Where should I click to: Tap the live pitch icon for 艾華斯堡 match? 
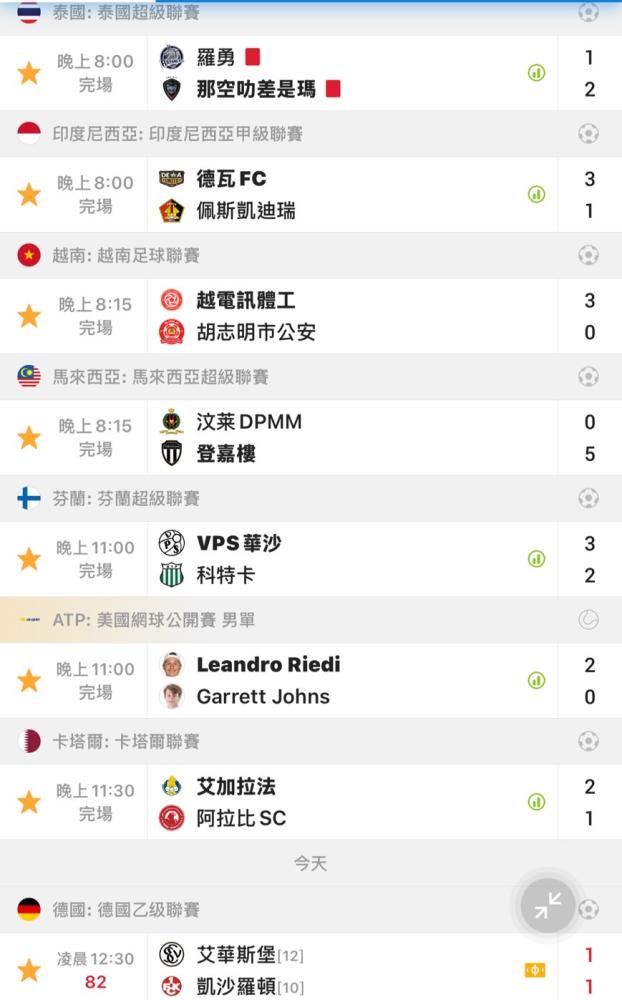535,970
